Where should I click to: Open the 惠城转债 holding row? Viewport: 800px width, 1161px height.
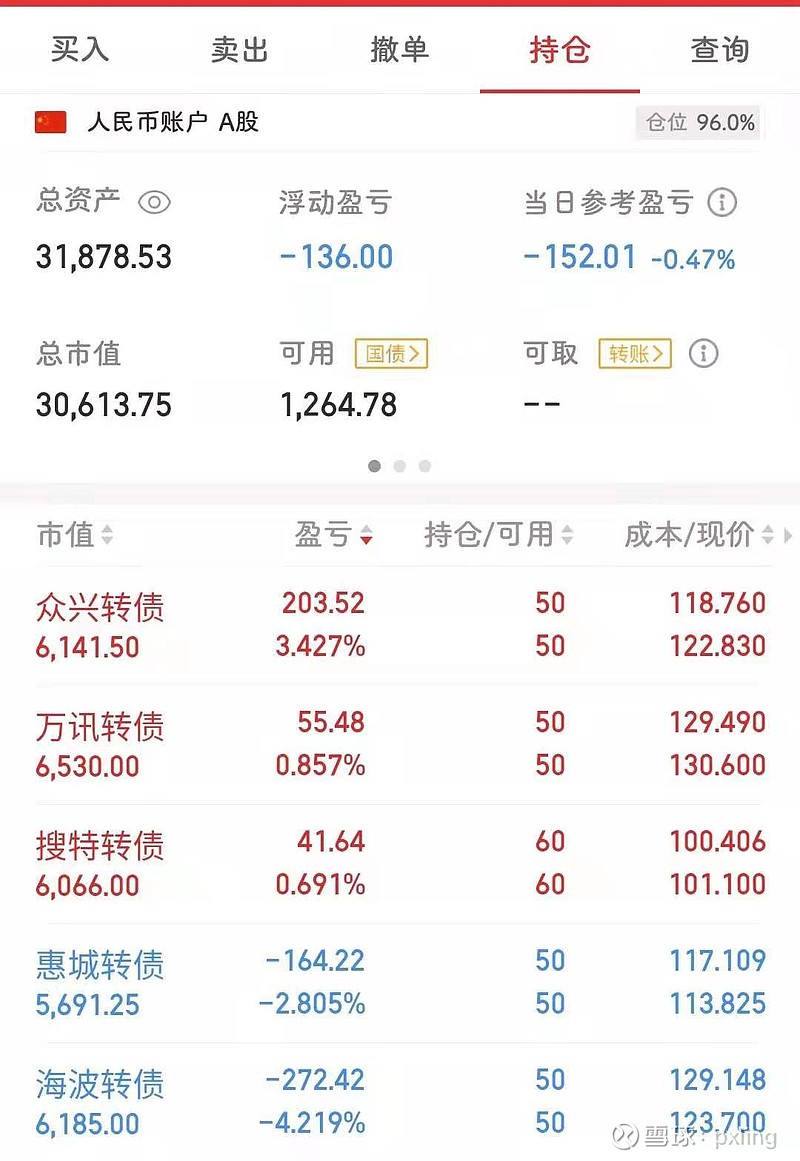tap(400, 983)
